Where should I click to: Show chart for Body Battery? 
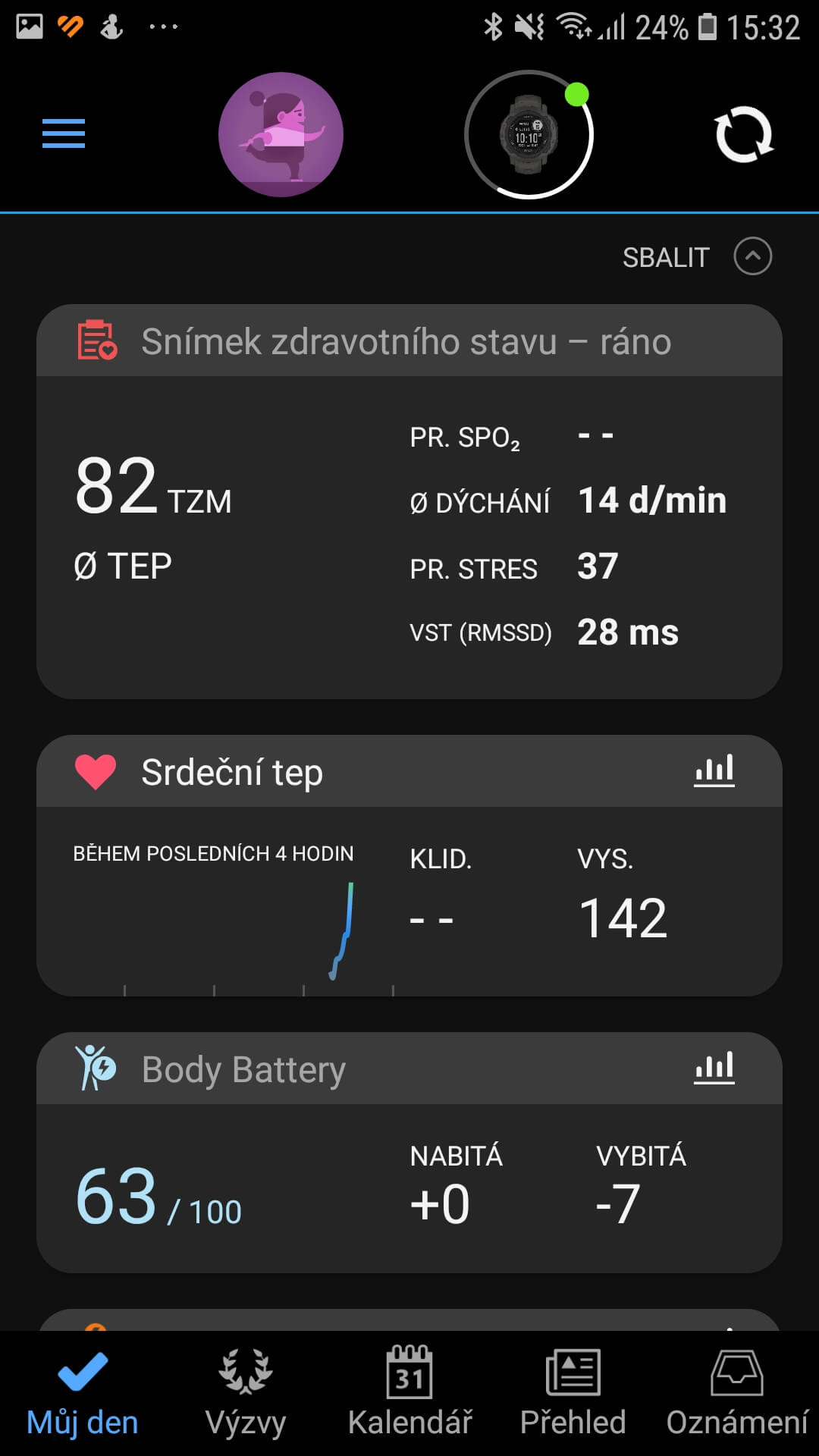point(714,1068)
